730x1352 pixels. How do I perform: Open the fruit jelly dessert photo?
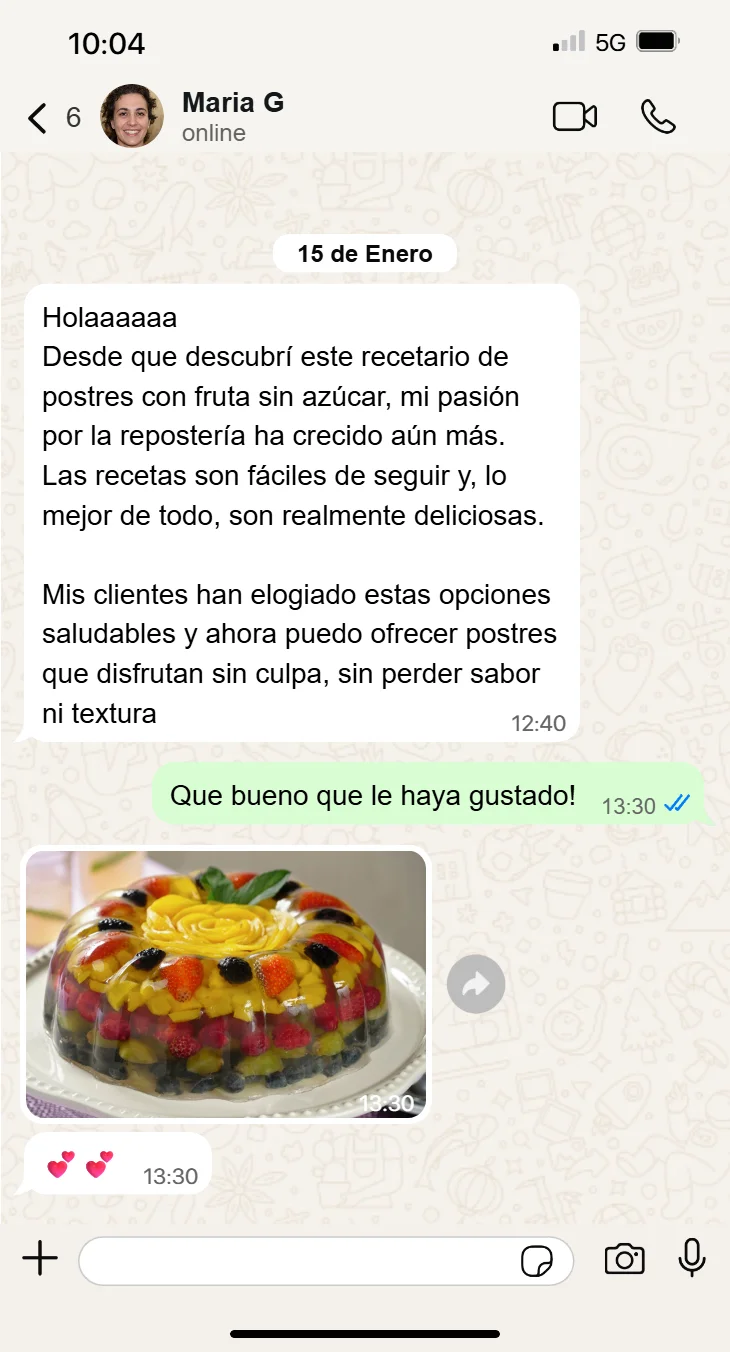[226, 983]
